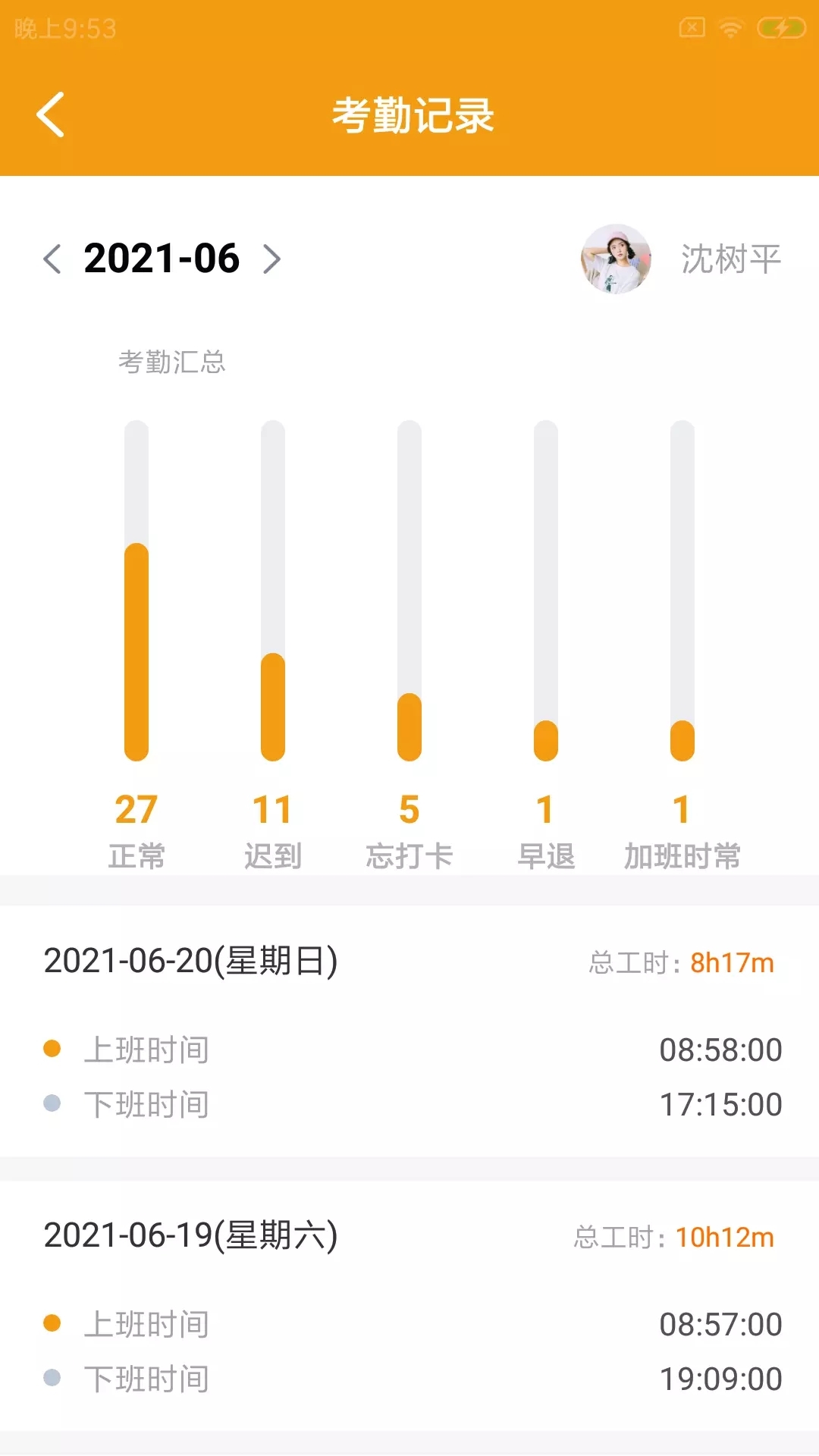This screenshot has height=1456, width=819.
Task: Select the 正常 attendance bar
Action: [x=136, y=652]
